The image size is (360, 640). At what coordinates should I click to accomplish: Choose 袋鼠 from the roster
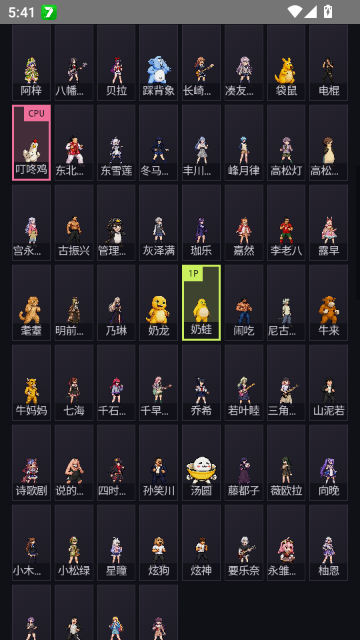tap(286, 62)
